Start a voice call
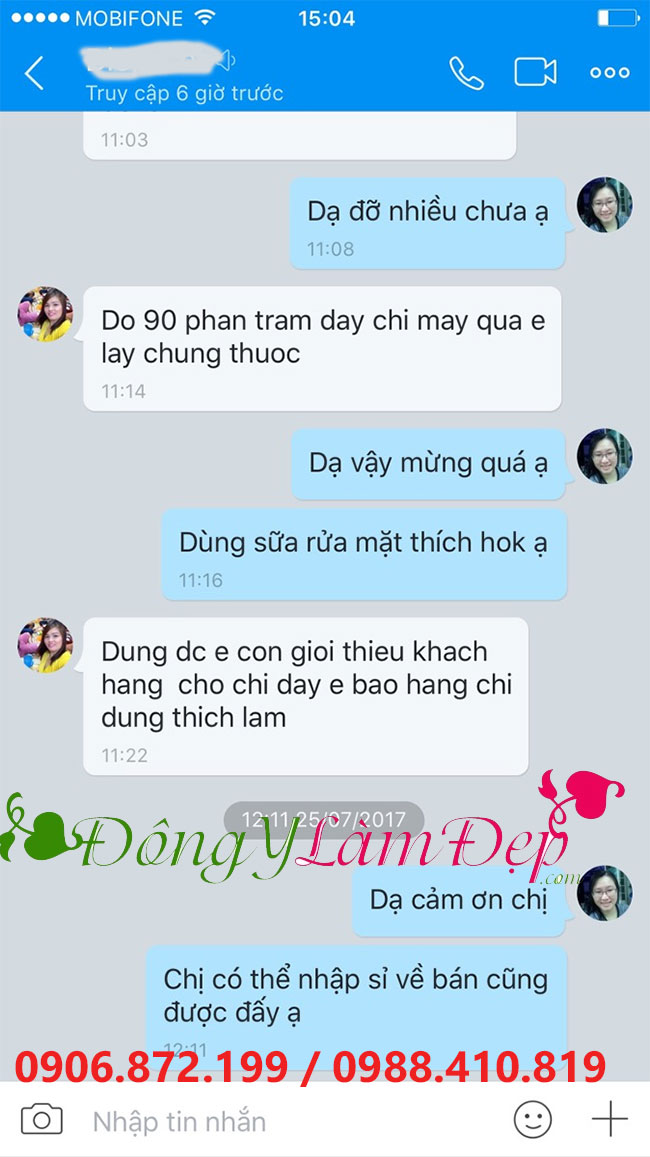 [x=465, y=73]
